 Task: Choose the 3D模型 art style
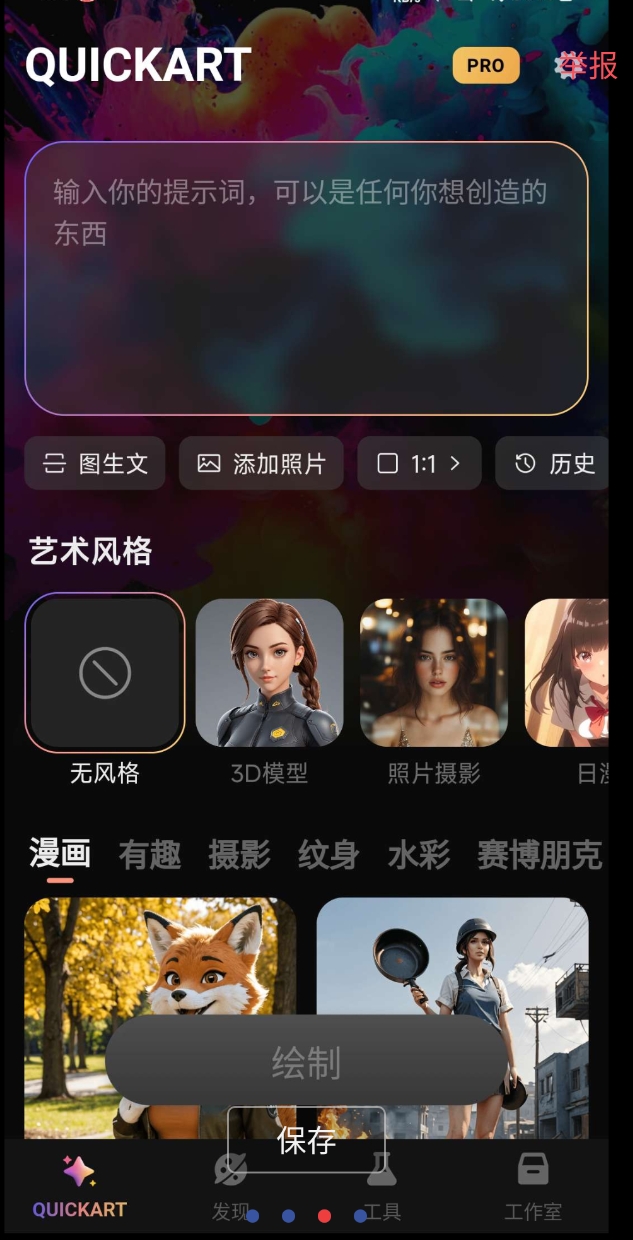pos(269,672)
